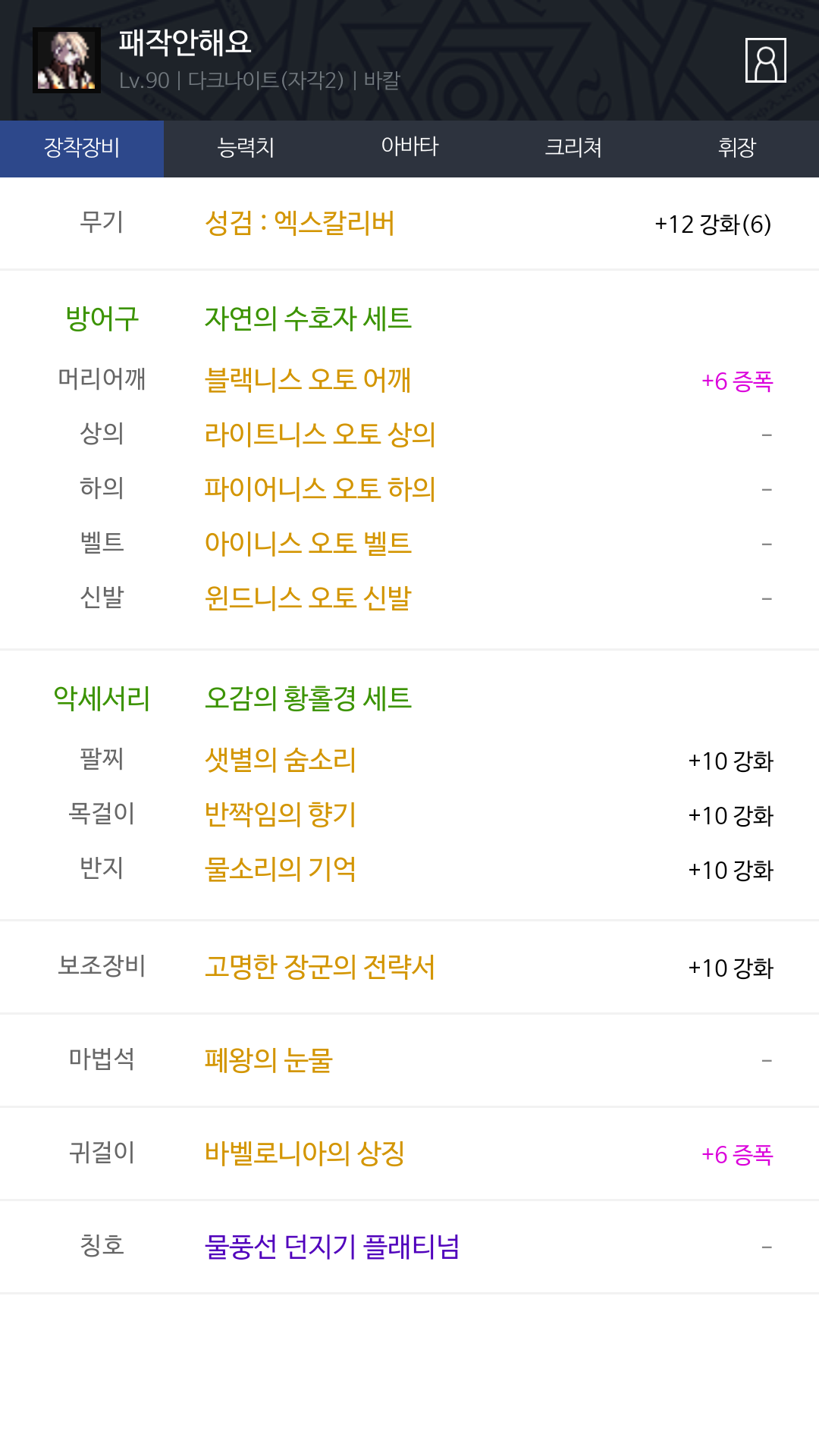Select the 휘장 tab
This screenshot has width=819, height=1456.
point(737,149)
